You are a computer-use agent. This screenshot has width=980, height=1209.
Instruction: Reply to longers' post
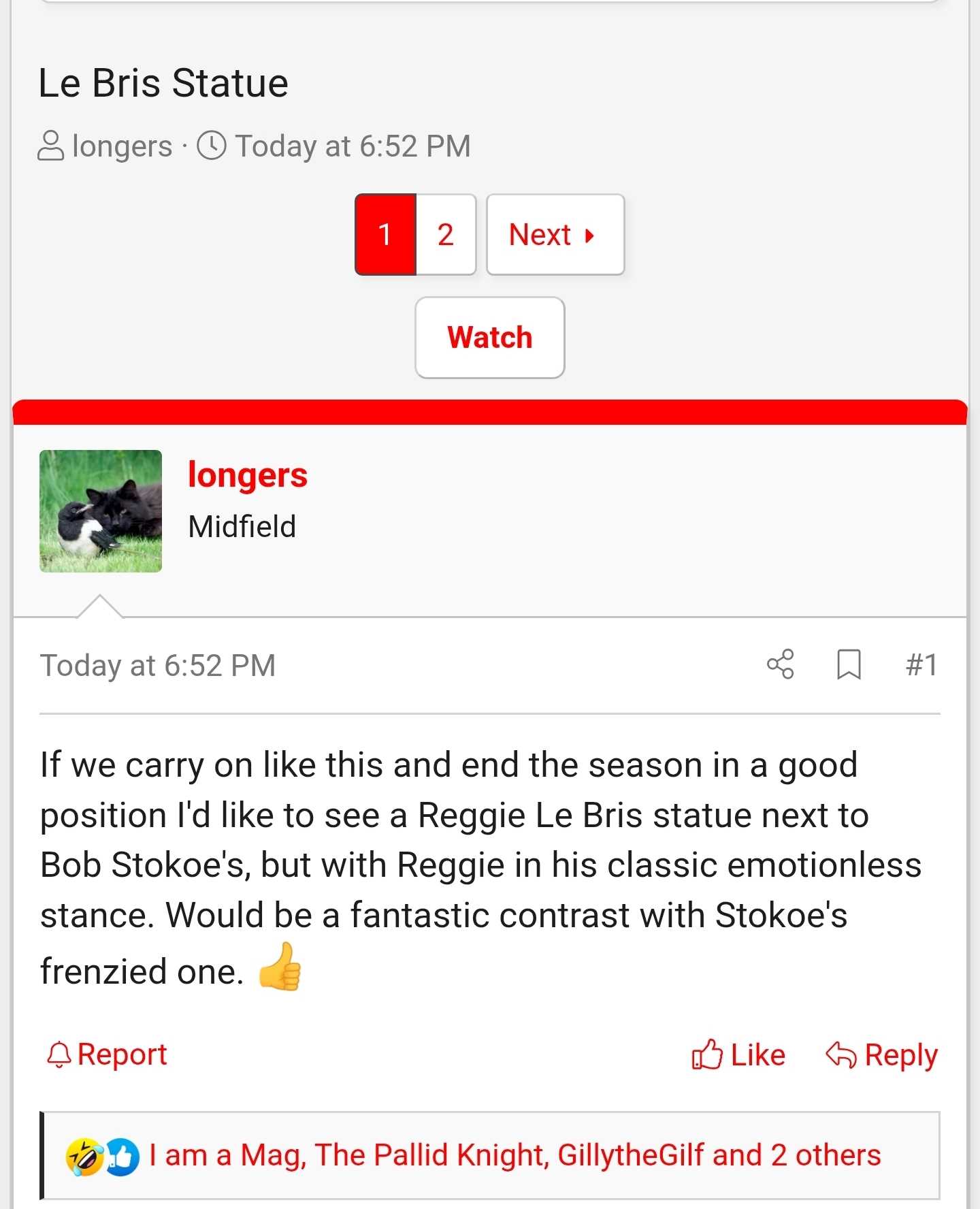[882, 1055]
